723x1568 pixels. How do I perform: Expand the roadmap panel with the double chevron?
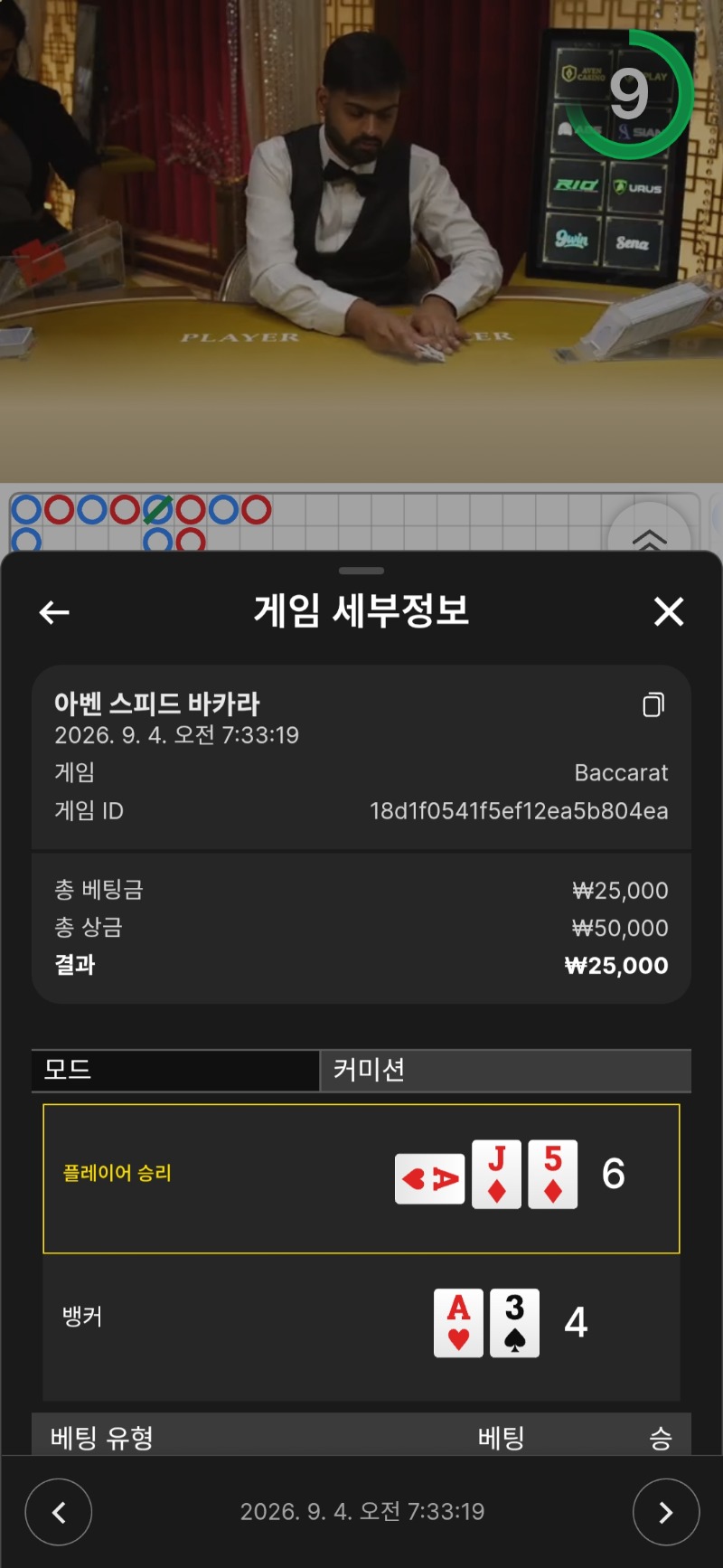(x=649, y=539)
